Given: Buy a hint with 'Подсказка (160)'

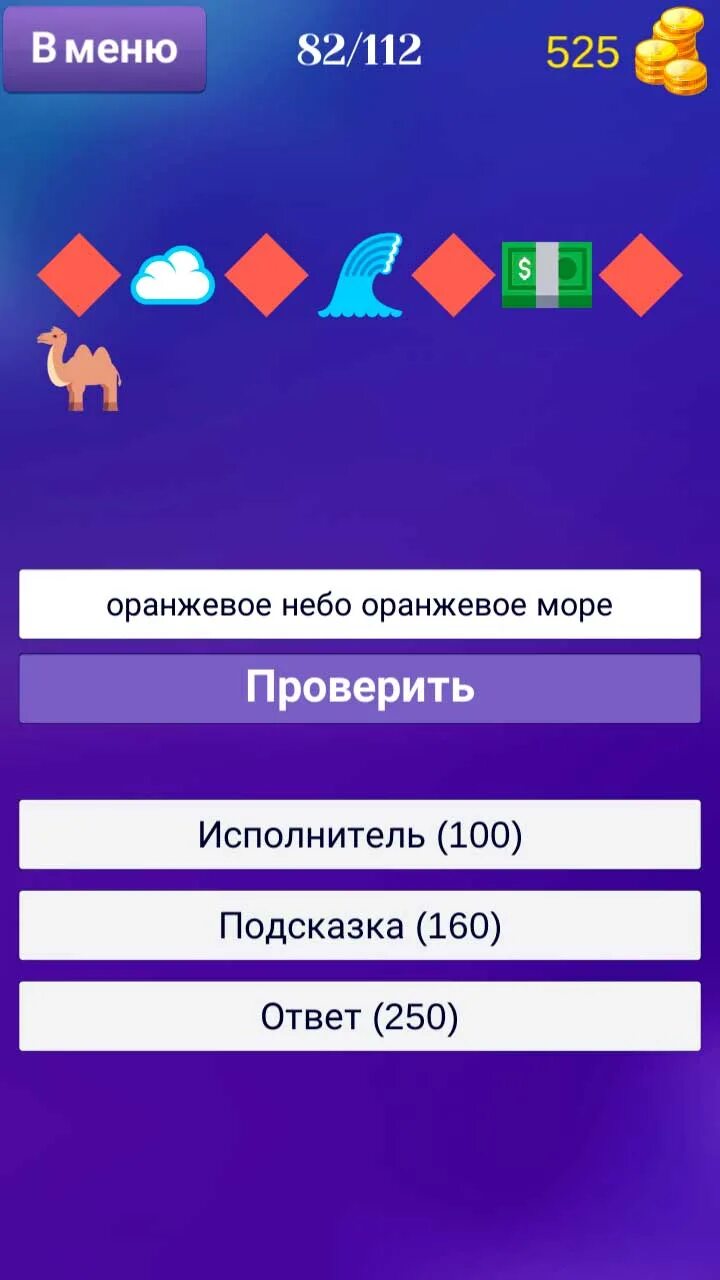Looking at the screenshot, I should point(360,926).
